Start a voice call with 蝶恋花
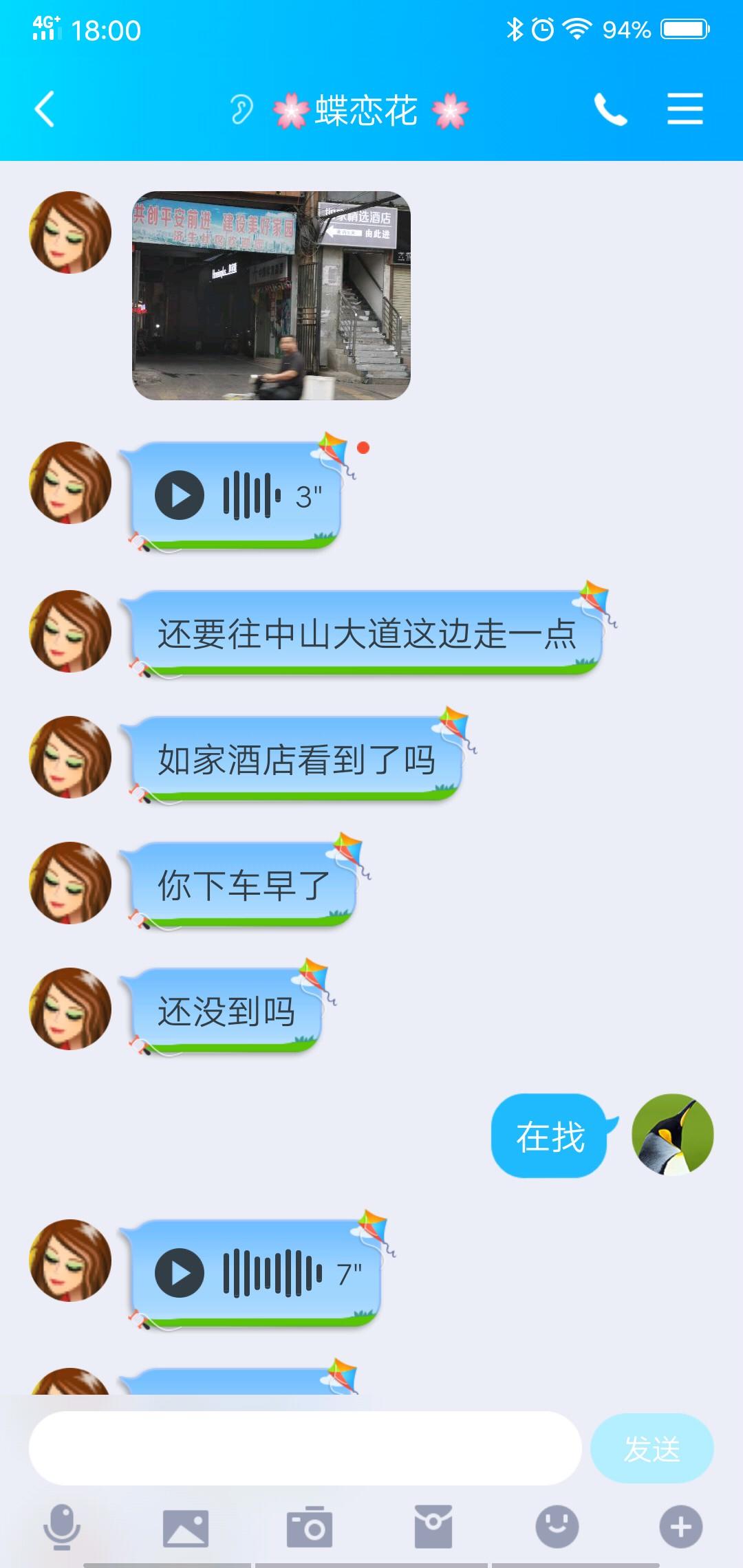743x1568 pixels. (610, 110)
